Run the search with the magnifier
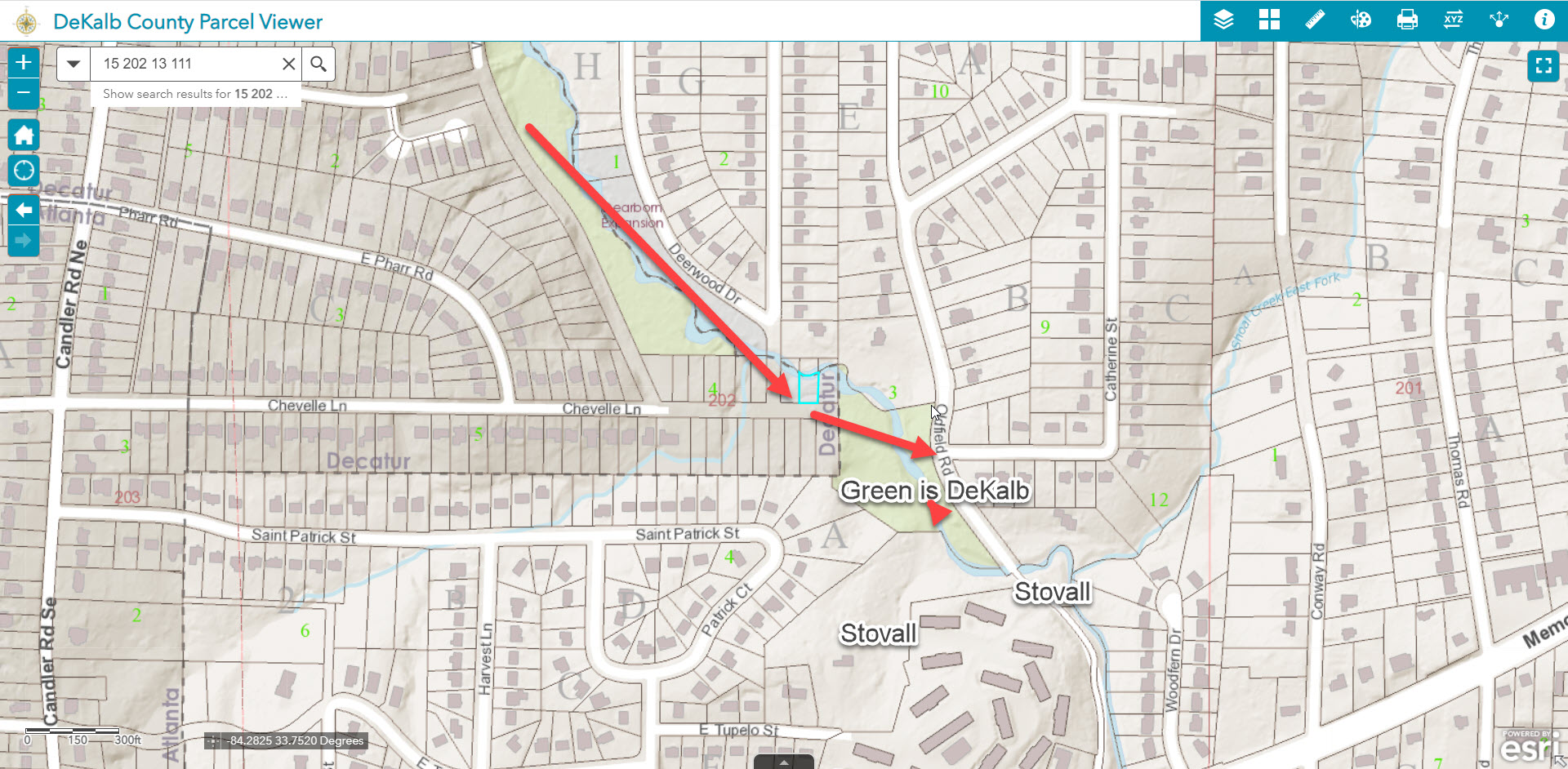Image resolution: width=1568 pixels, height=769 pixels. click(318, 64)
